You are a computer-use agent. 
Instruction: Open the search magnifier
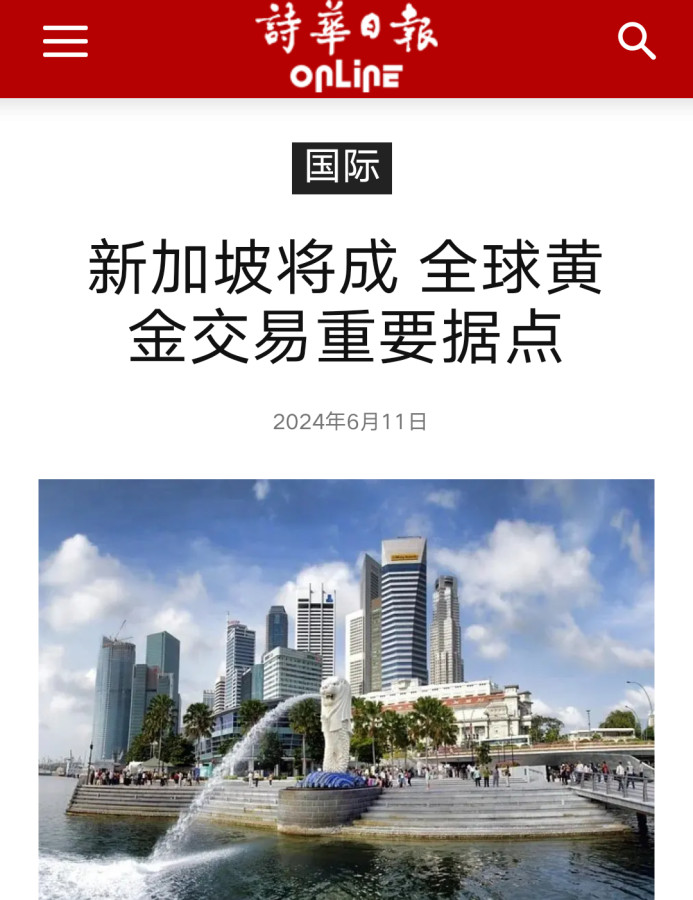(x=636, y=41)
